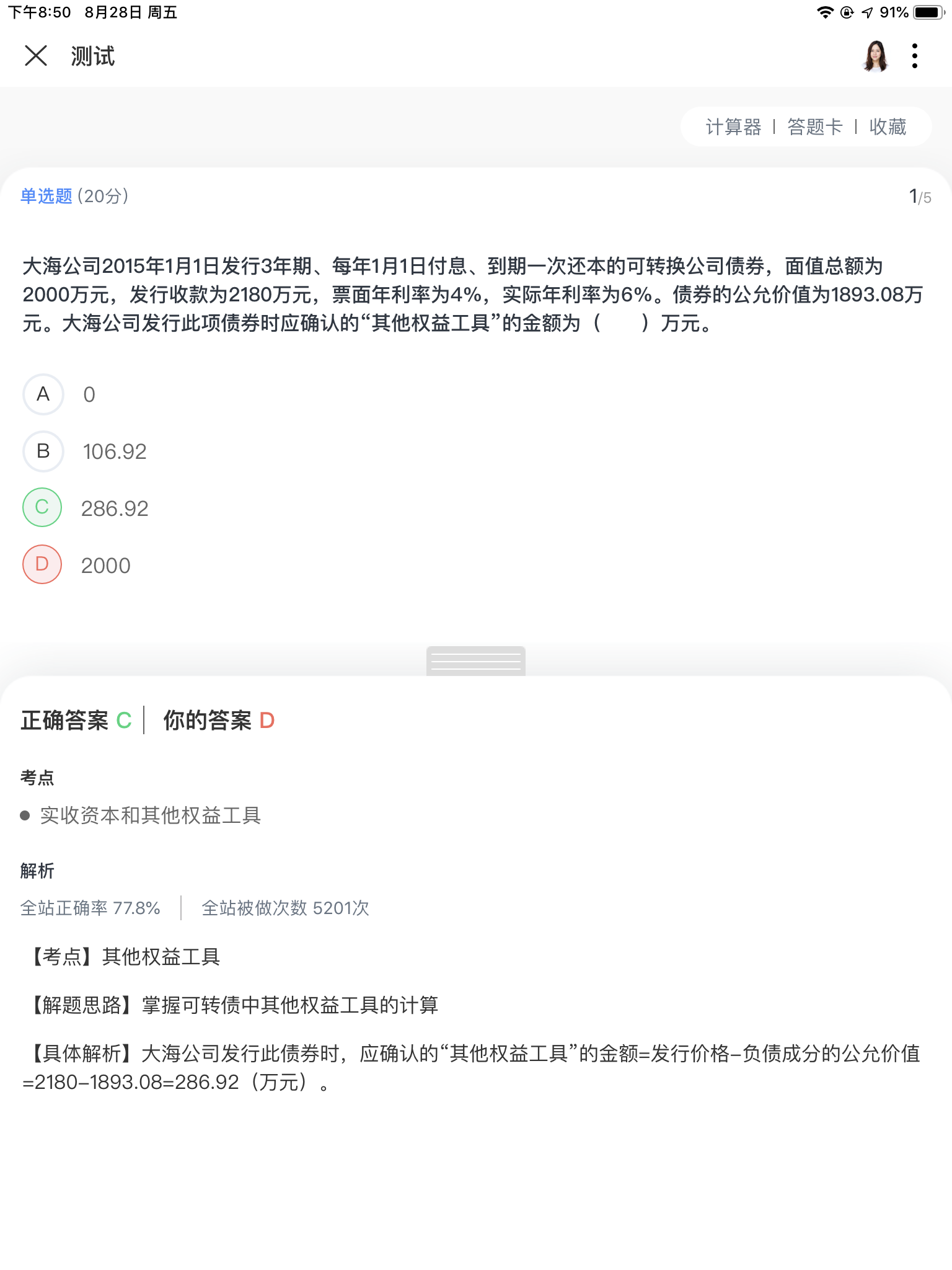Open the 答题卡 answer sheet
This screenshot has width=952, height=1270.
click(x=814, y=127)
